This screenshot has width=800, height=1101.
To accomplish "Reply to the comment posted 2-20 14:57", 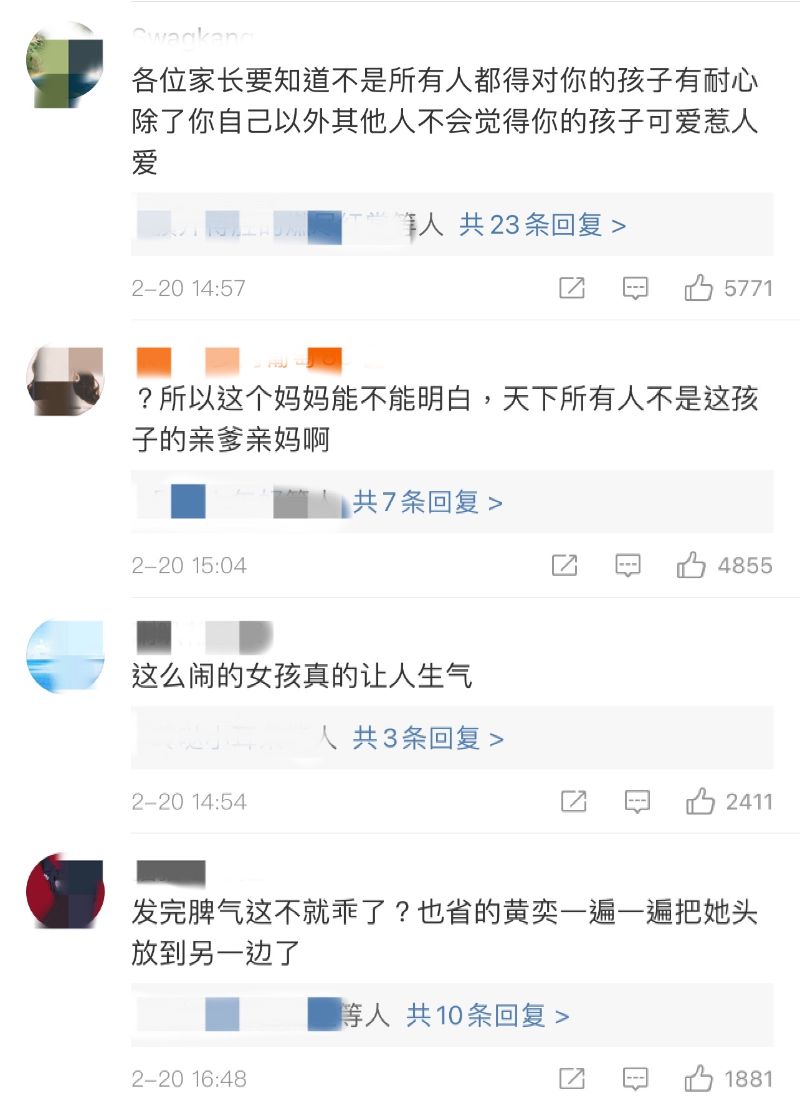I will (x=635, y=289).
